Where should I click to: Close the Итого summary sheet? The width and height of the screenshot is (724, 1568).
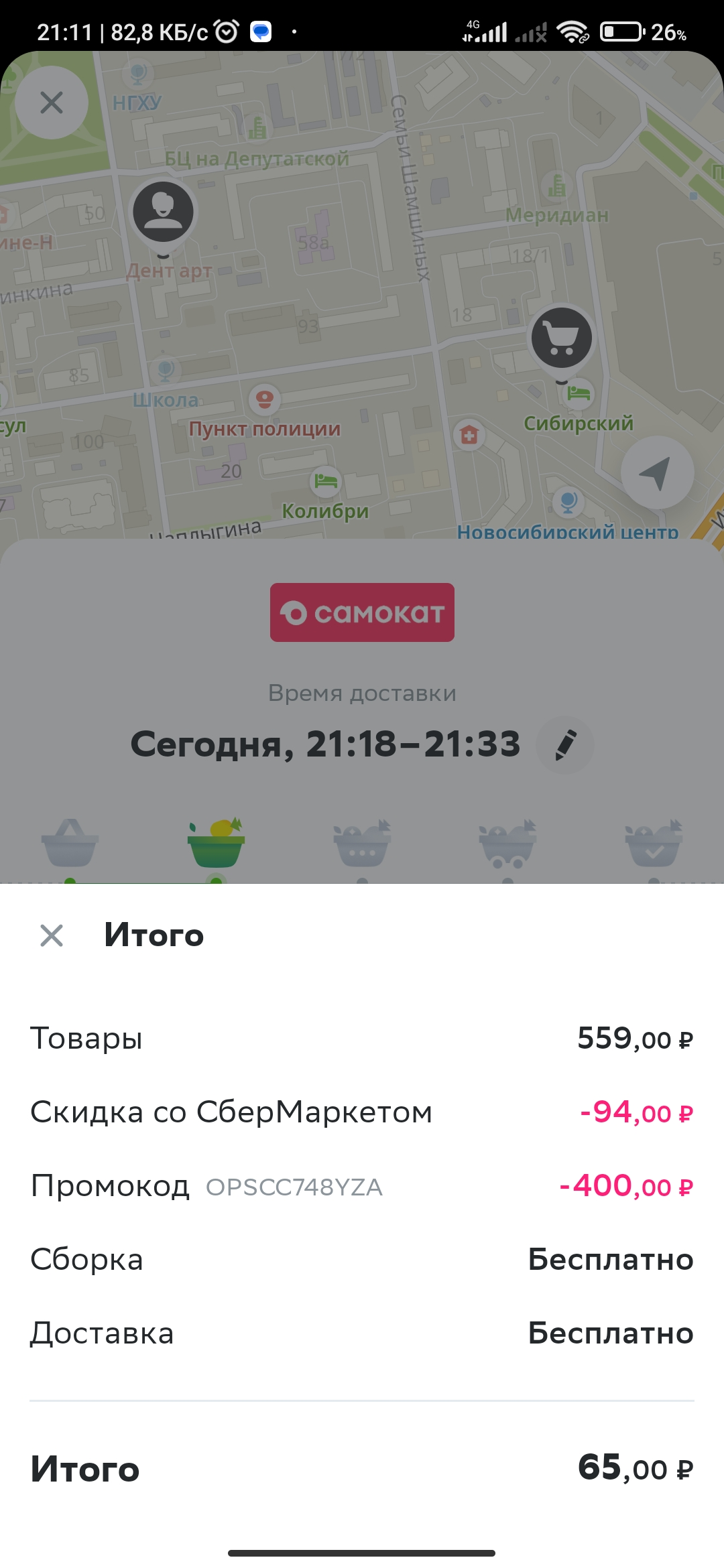52,935
